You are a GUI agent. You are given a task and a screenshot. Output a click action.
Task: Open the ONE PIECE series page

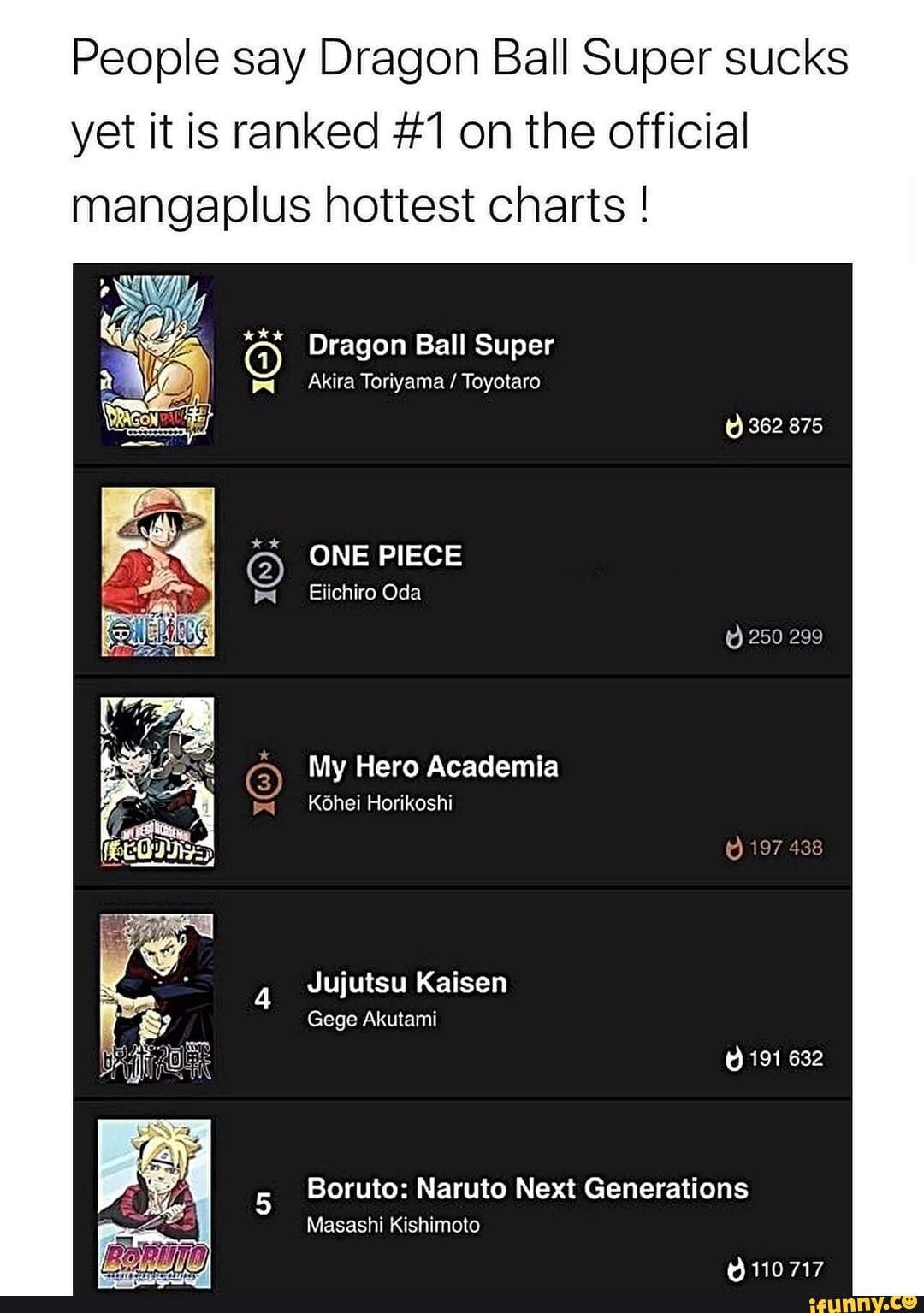(x=385, y=555)
